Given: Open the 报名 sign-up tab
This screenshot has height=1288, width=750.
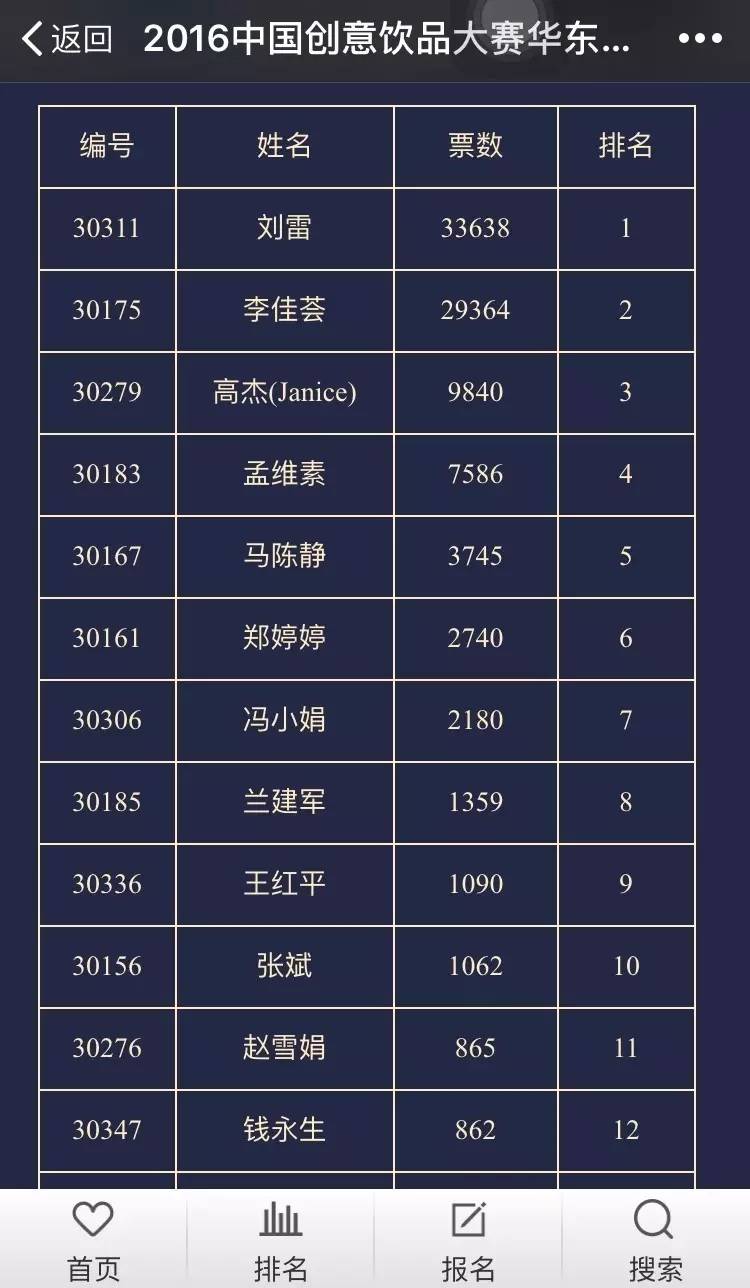Looking at the screenshot, I should pyautogui.click(x=468, y=1241).
